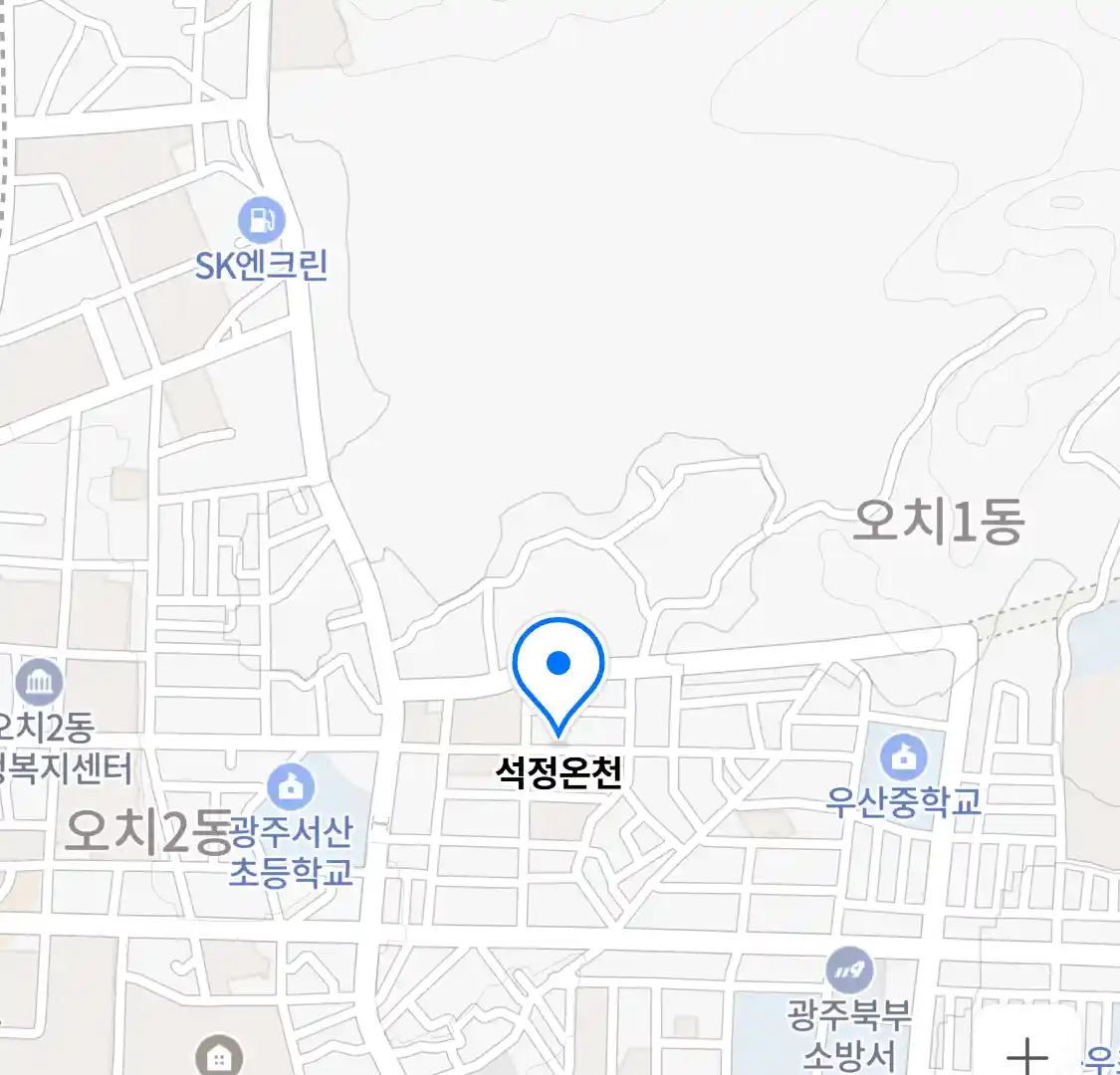Tap the 오치2동 행정복지센터 marker

coord(39,684)
